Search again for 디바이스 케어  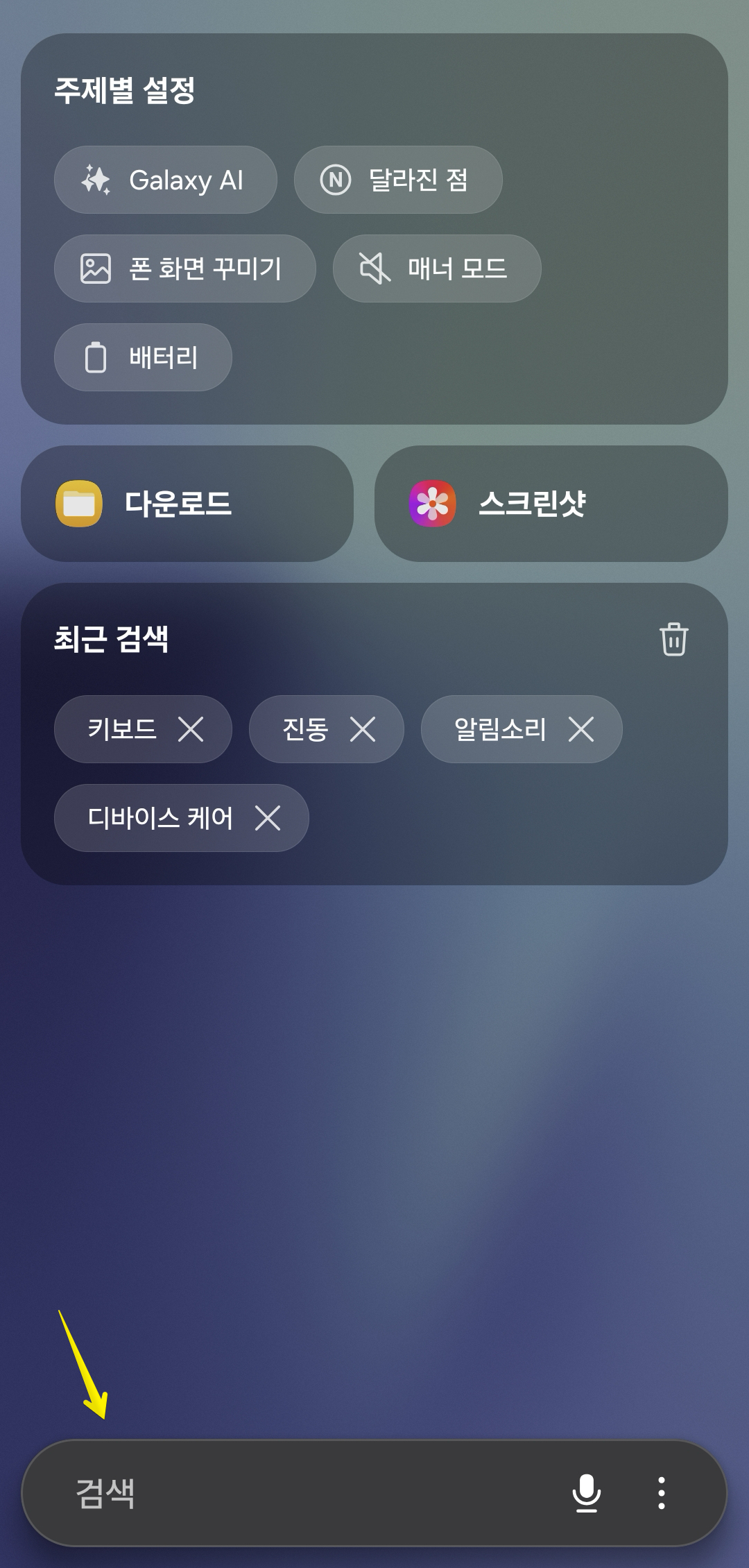click(x=160, y=818)
